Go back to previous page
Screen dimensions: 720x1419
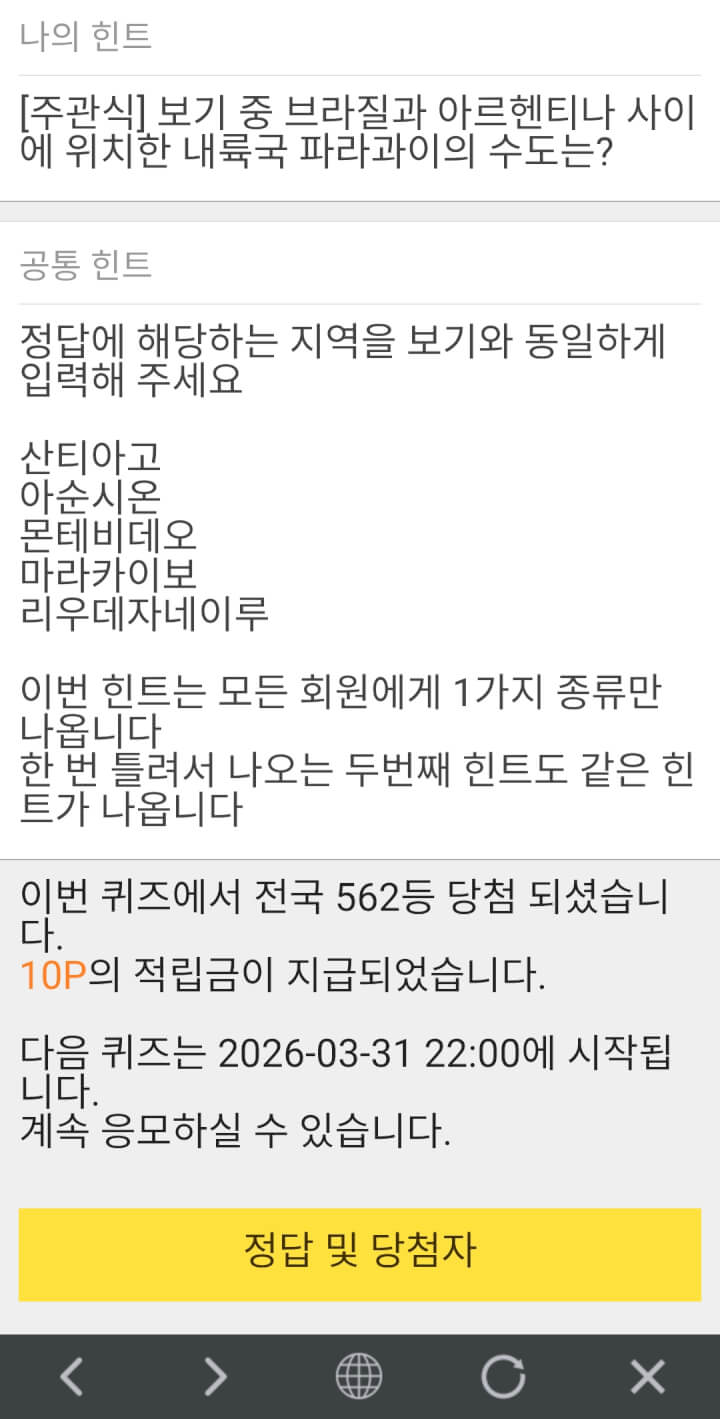tap(71, 1377)
